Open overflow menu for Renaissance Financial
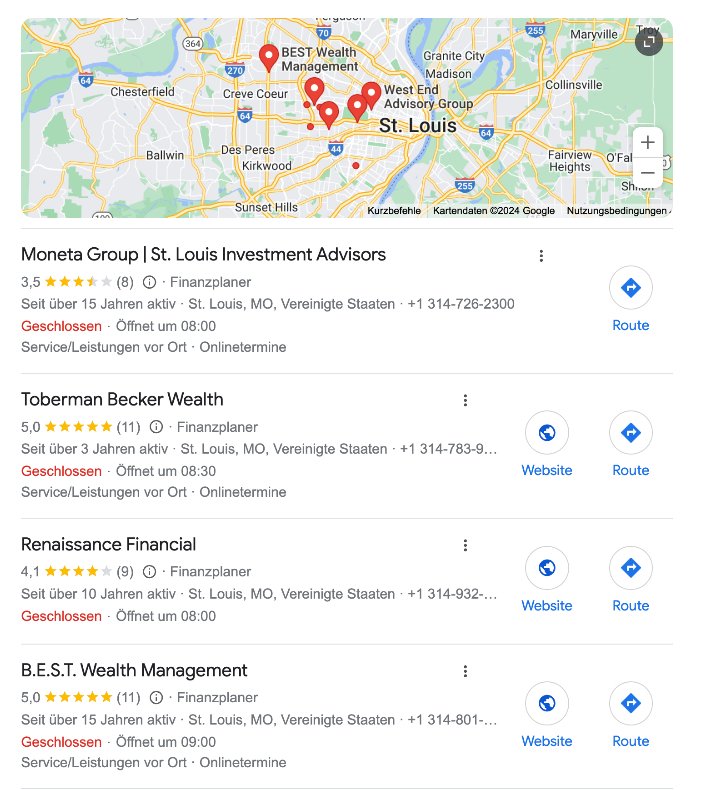Image resolution: width=701 pixels, height=790 pixels. tap(465, 546)
